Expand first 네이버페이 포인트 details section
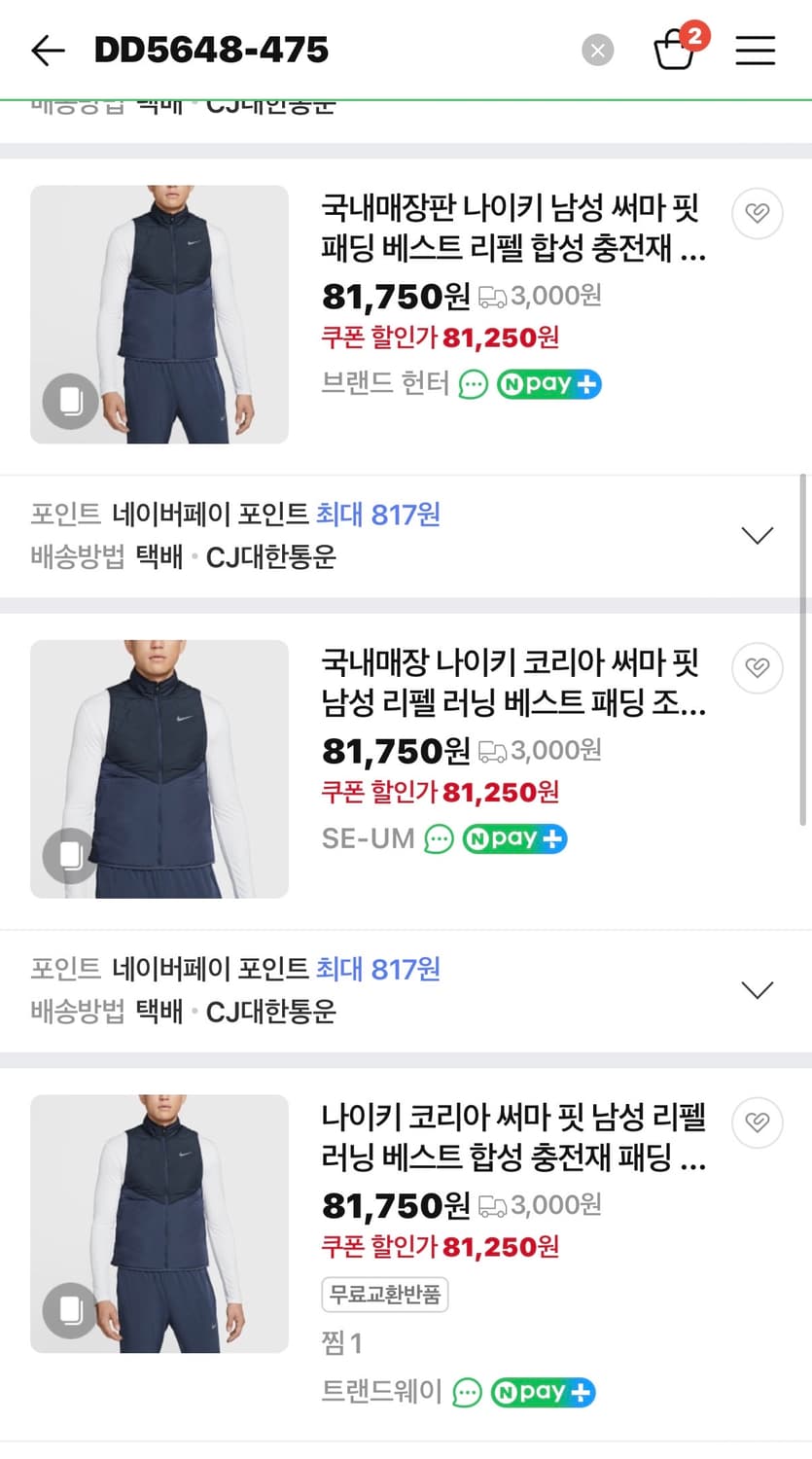Screen dimensions: 812x1459 (x=757, y=534)
